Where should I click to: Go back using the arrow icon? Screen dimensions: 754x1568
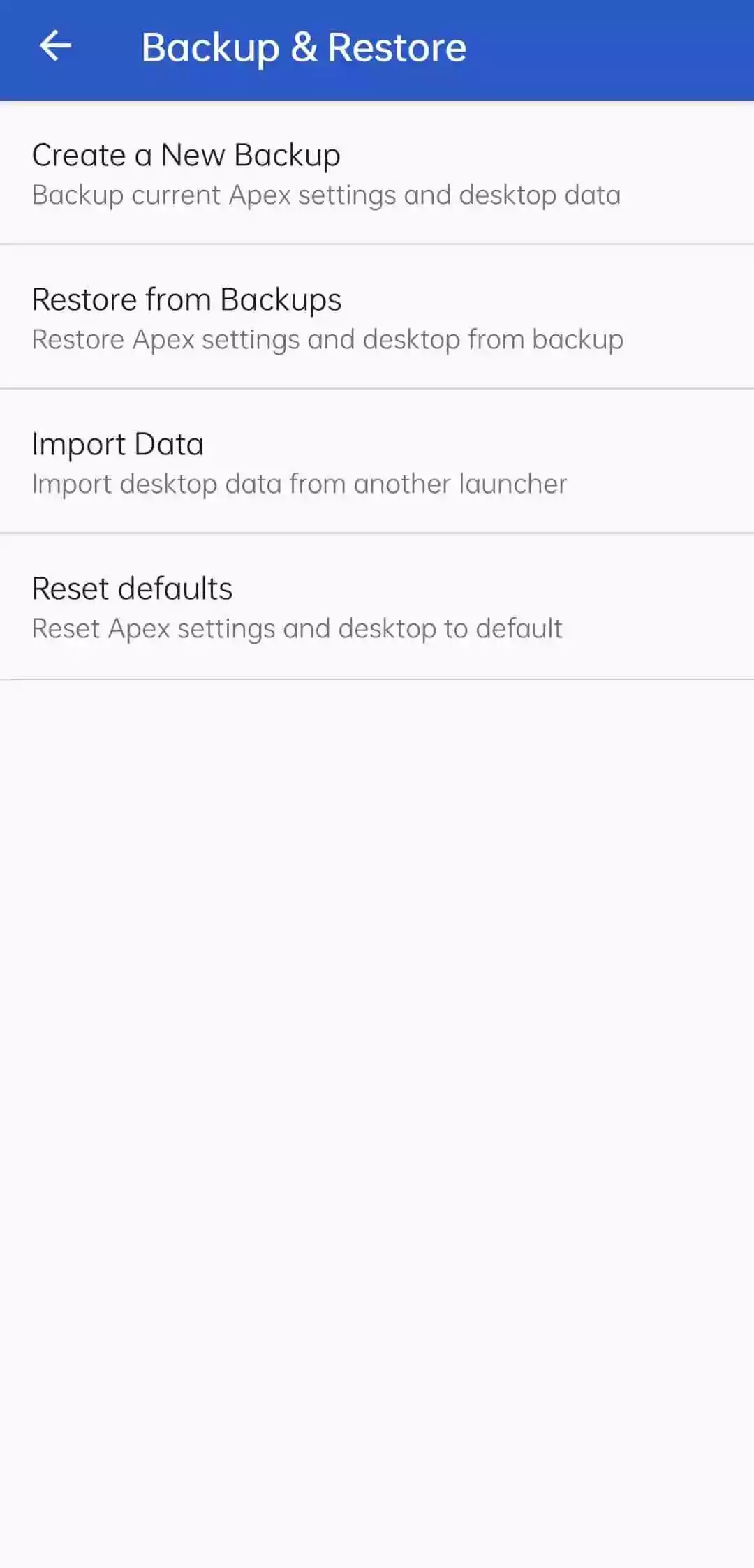pyautogui.click(x=55, y=47)
